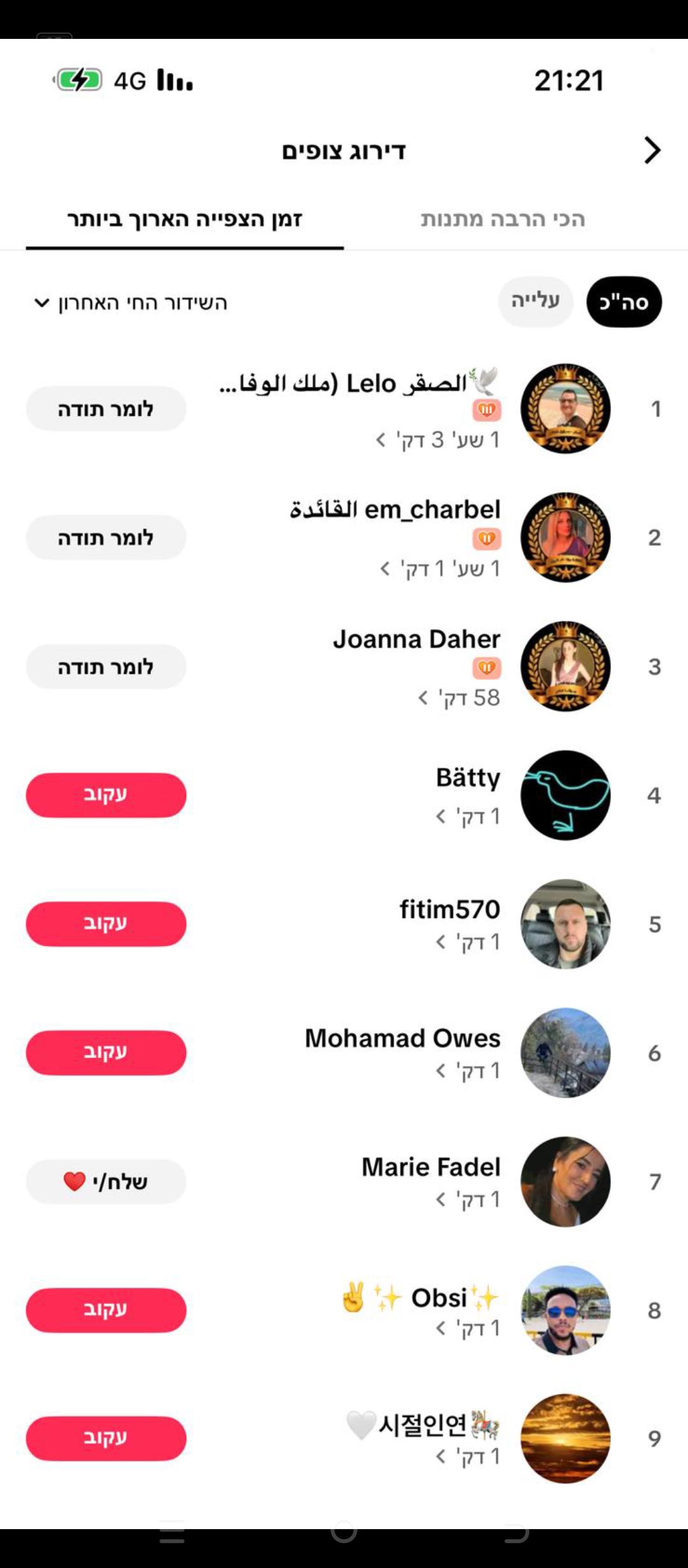Open Joanna Daher's watch time details
The image size is (688, 1568).
click(459, 698)
